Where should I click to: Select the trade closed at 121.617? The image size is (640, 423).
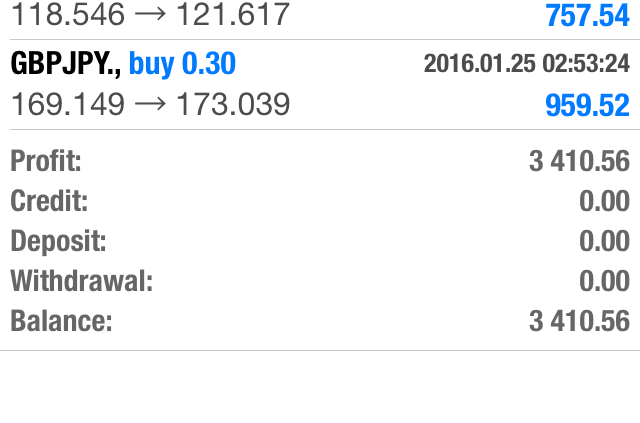[320, 17]
